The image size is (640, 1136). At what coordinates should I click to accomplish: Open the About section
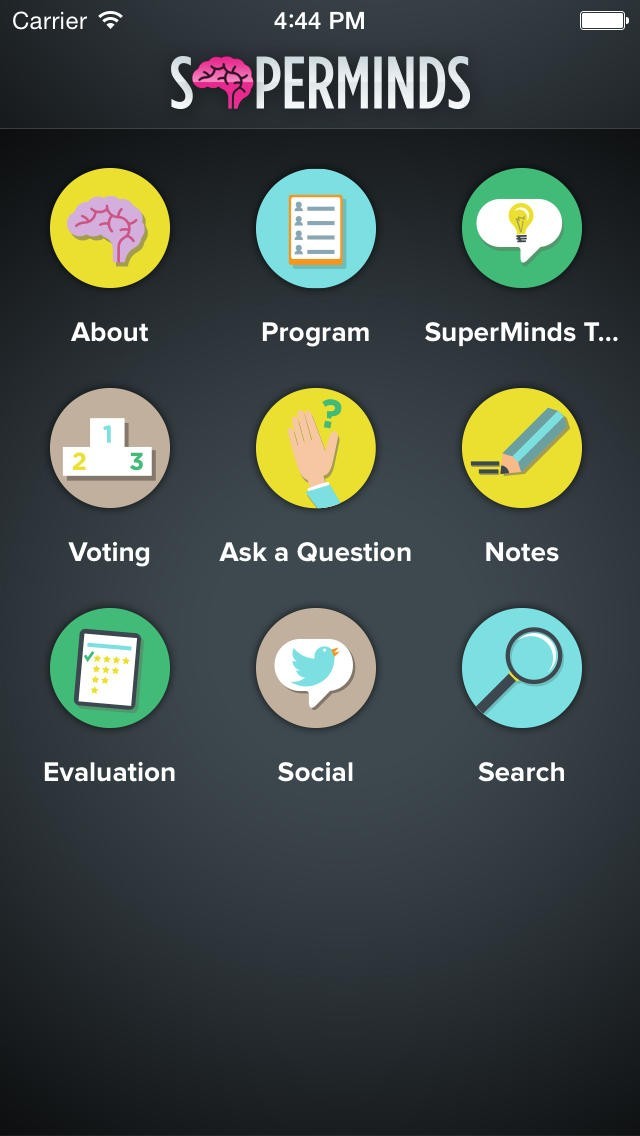click(110, 229)
